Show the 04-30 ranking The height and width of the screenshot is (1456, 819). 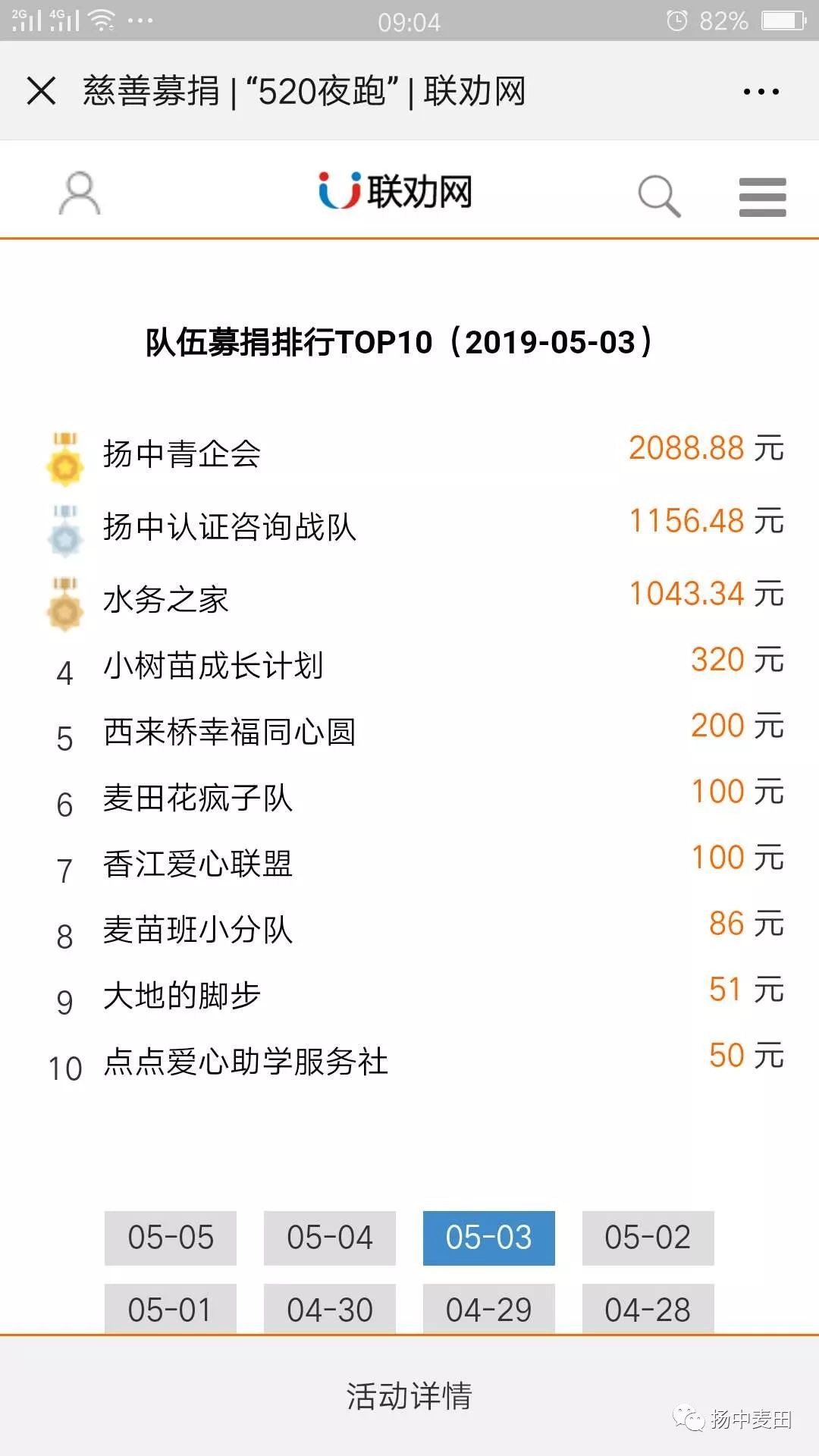(330, 1309)
